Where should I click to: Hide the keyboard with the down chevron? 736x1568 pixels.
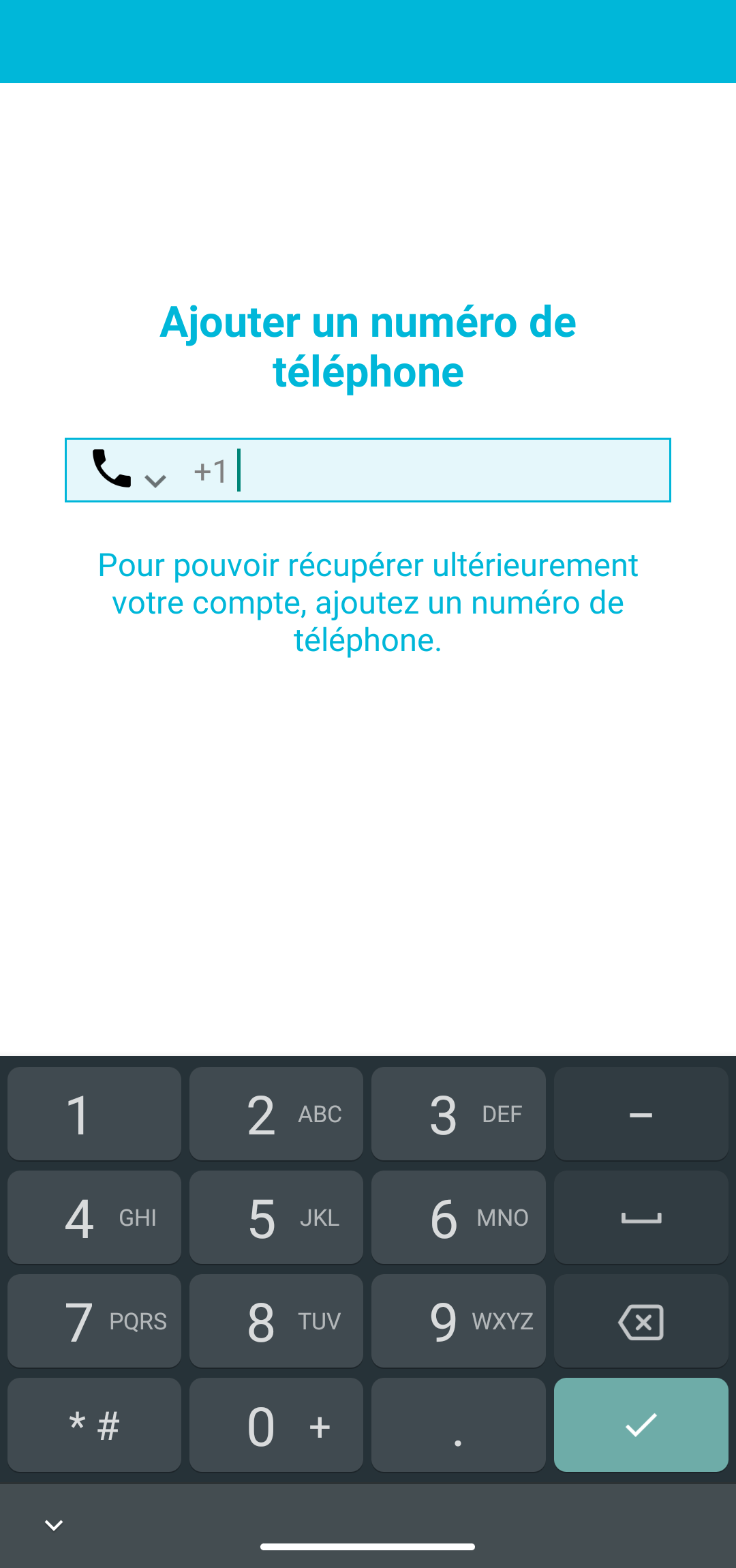click(x=54, y=1525)
